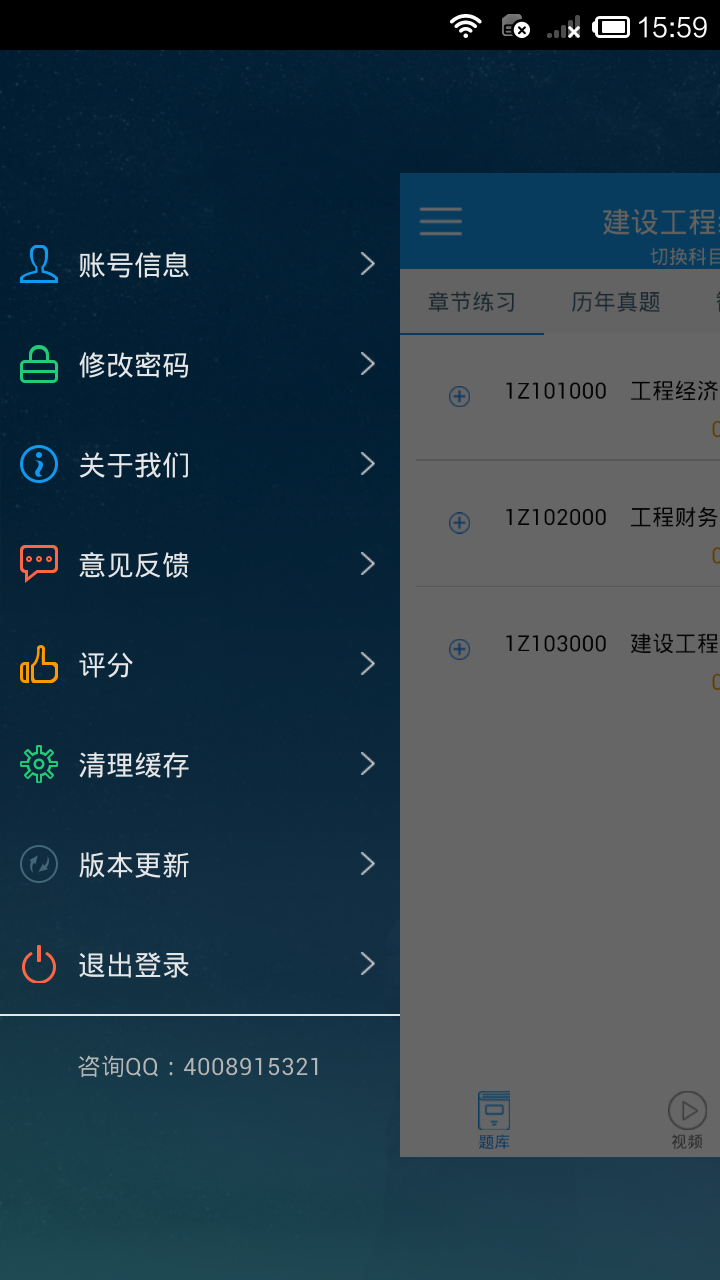The image size is (720, 1280).
Task: Open 评分 to rate the app
Action: coord(198,665)
